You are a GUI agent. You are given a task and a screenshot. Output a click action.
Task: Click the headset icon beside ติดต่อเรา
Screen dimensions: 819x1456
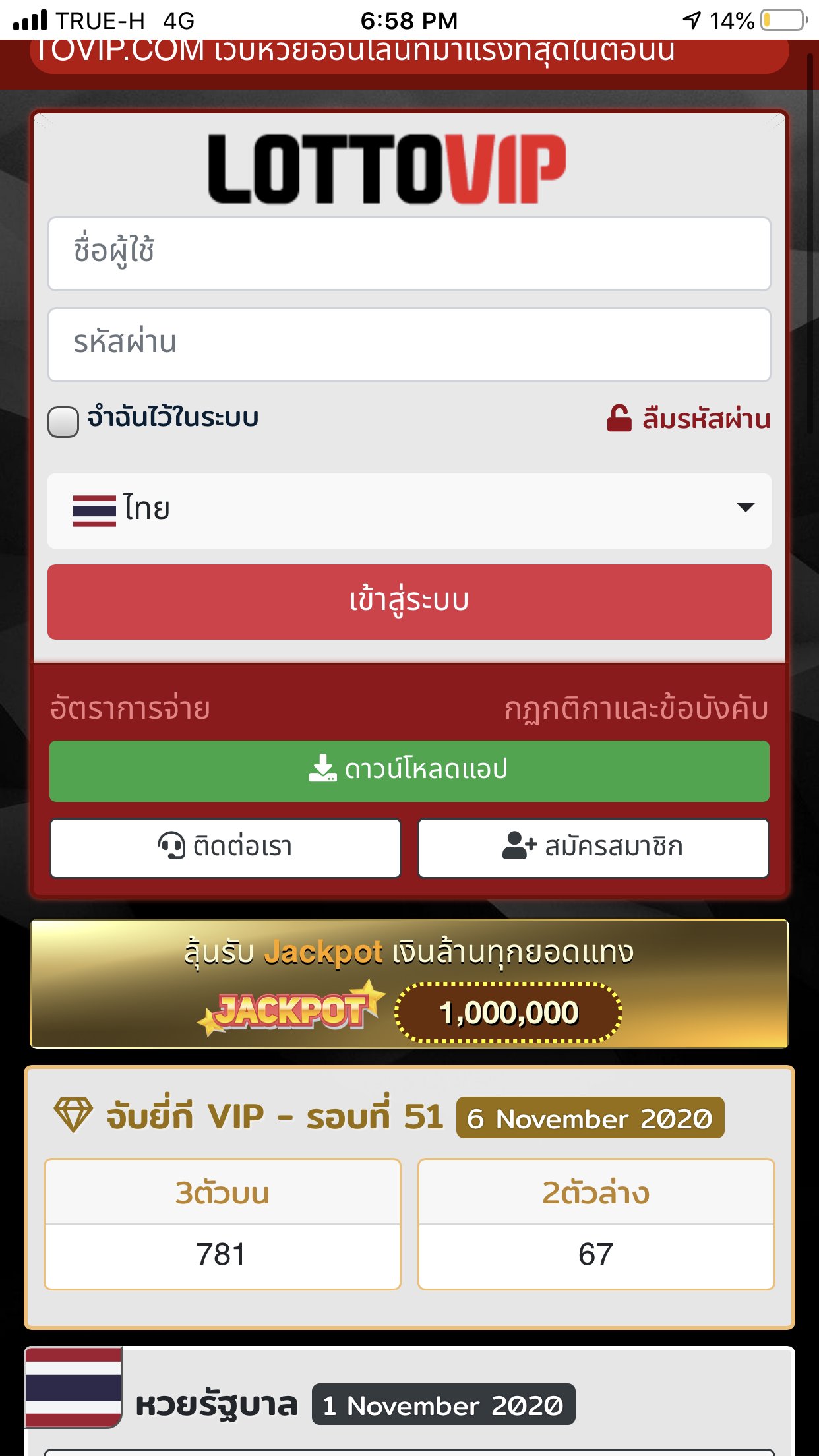click(173, 848)
